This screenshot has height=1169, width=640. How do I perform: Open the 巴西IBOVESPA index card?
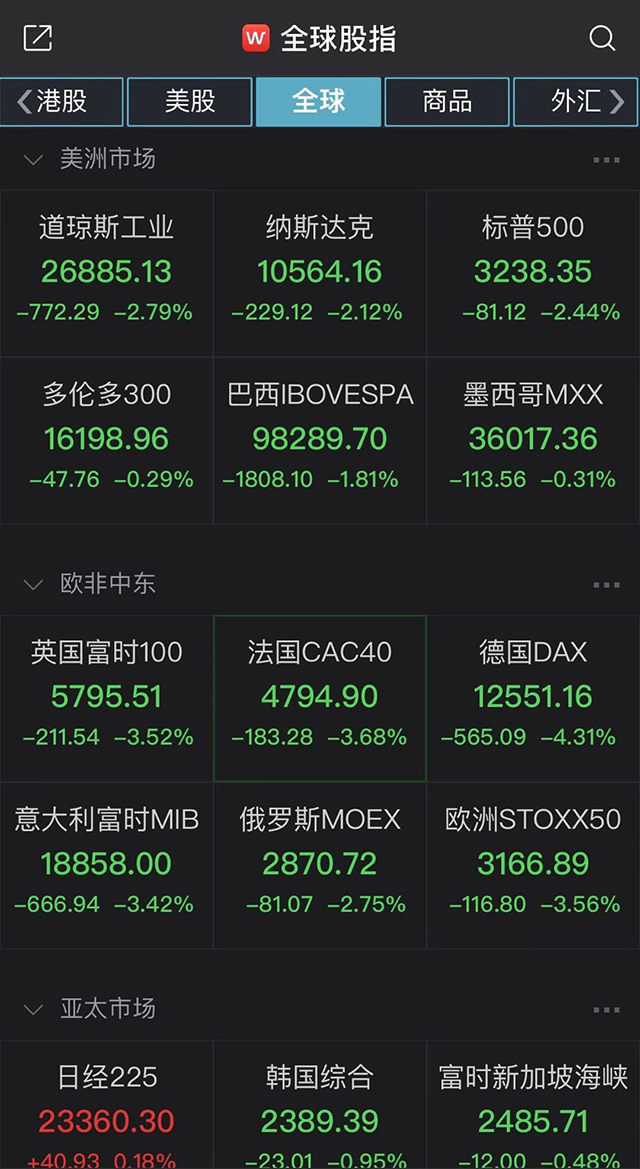point(320,440)
